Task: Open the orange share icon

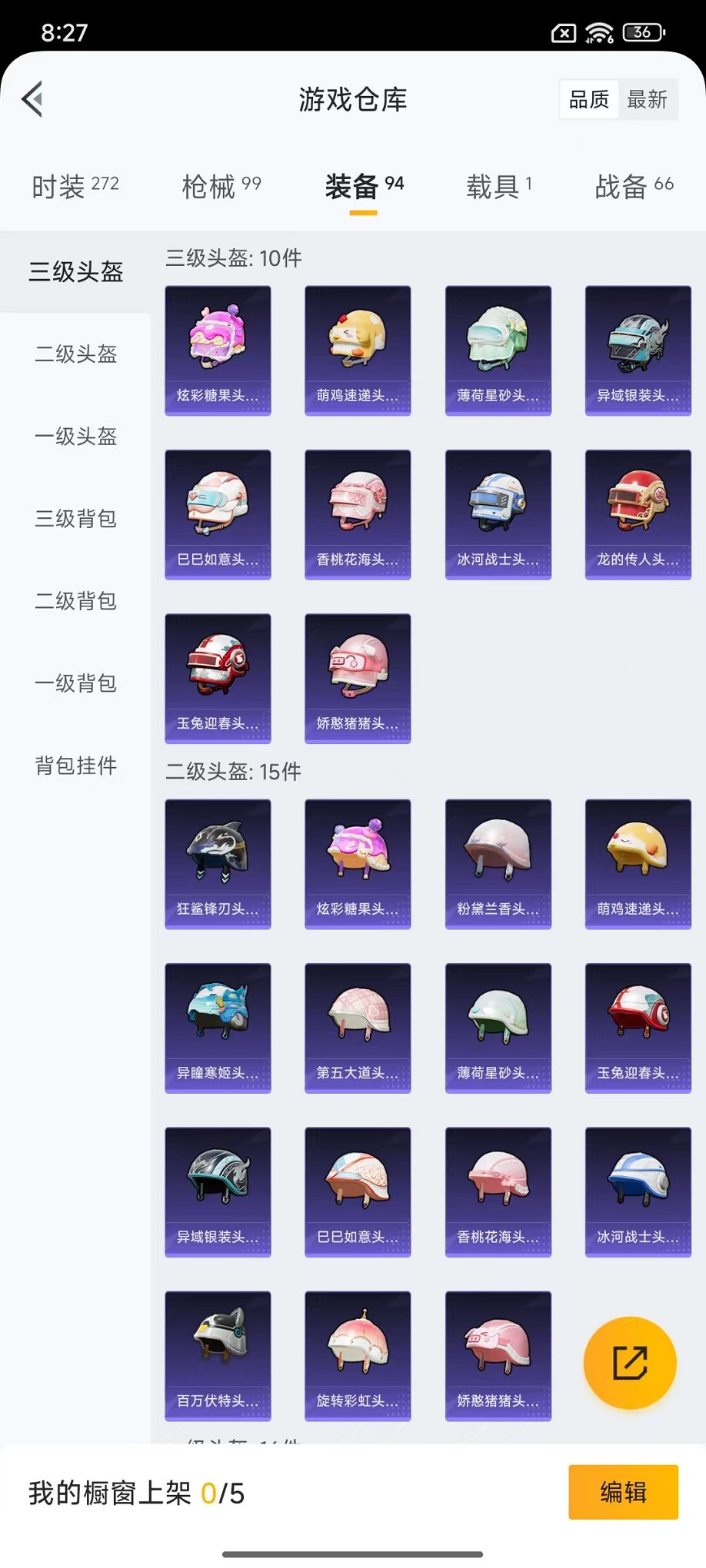Action: pyautogui.click(x=630, y=1362)
